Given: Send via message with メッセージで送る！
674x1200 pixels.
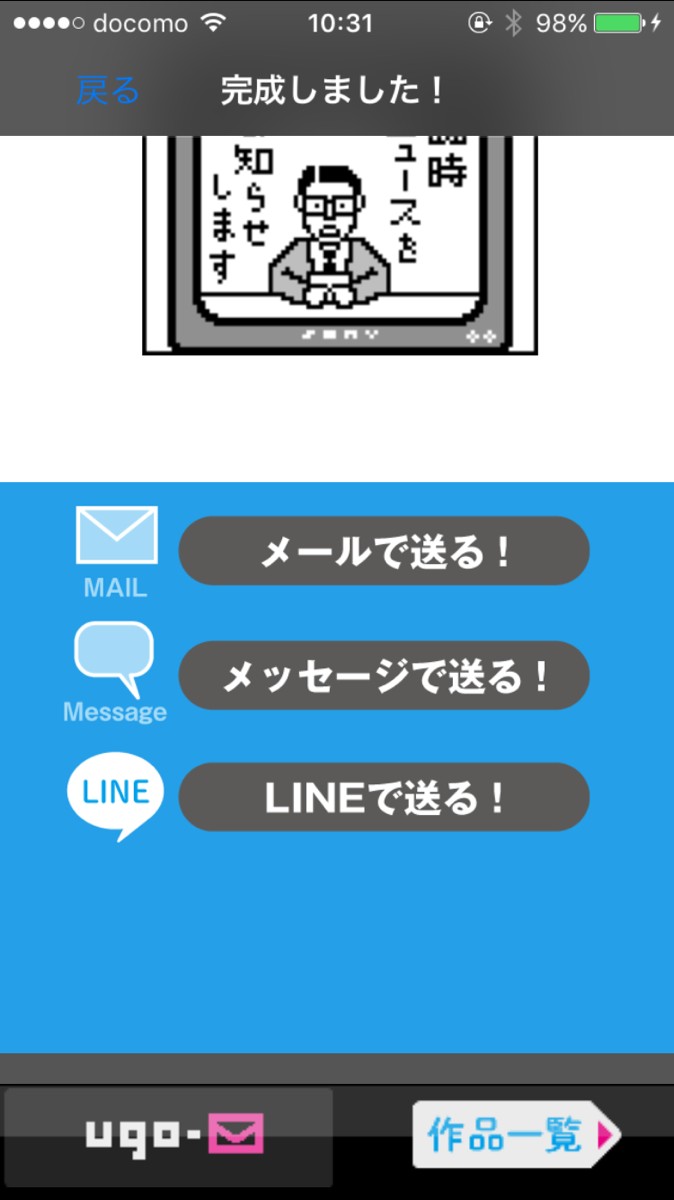Looking at the screenshot, I should pos(384,676).
